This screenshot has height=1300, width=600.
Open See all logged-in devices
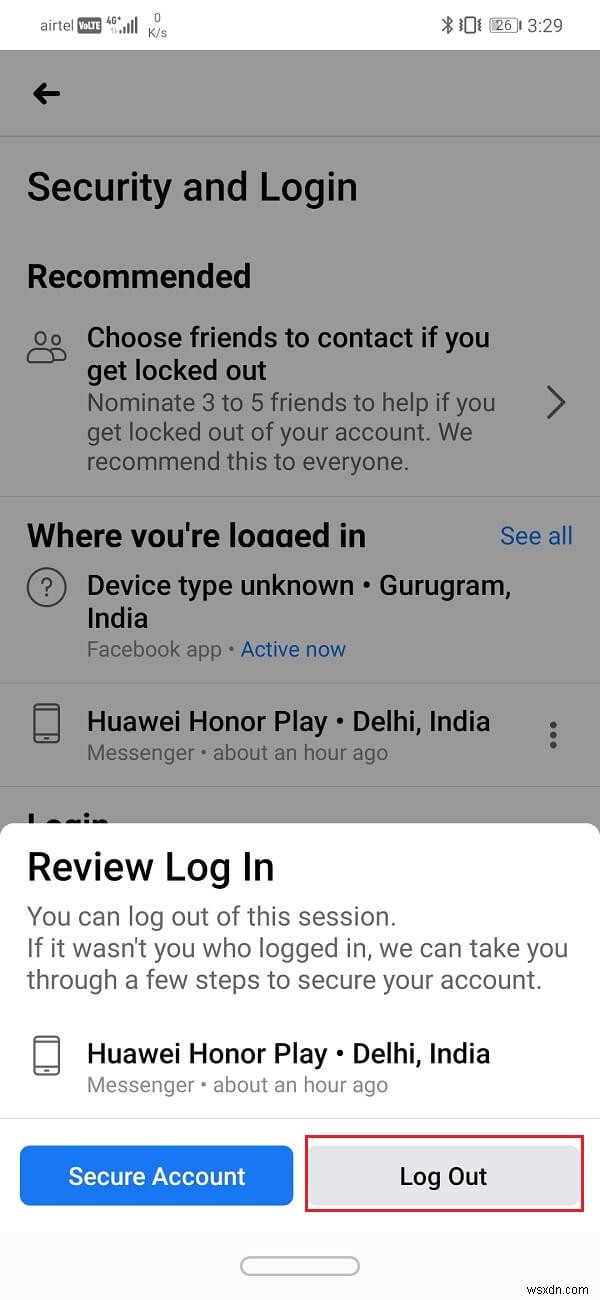(x=536, y=536)
